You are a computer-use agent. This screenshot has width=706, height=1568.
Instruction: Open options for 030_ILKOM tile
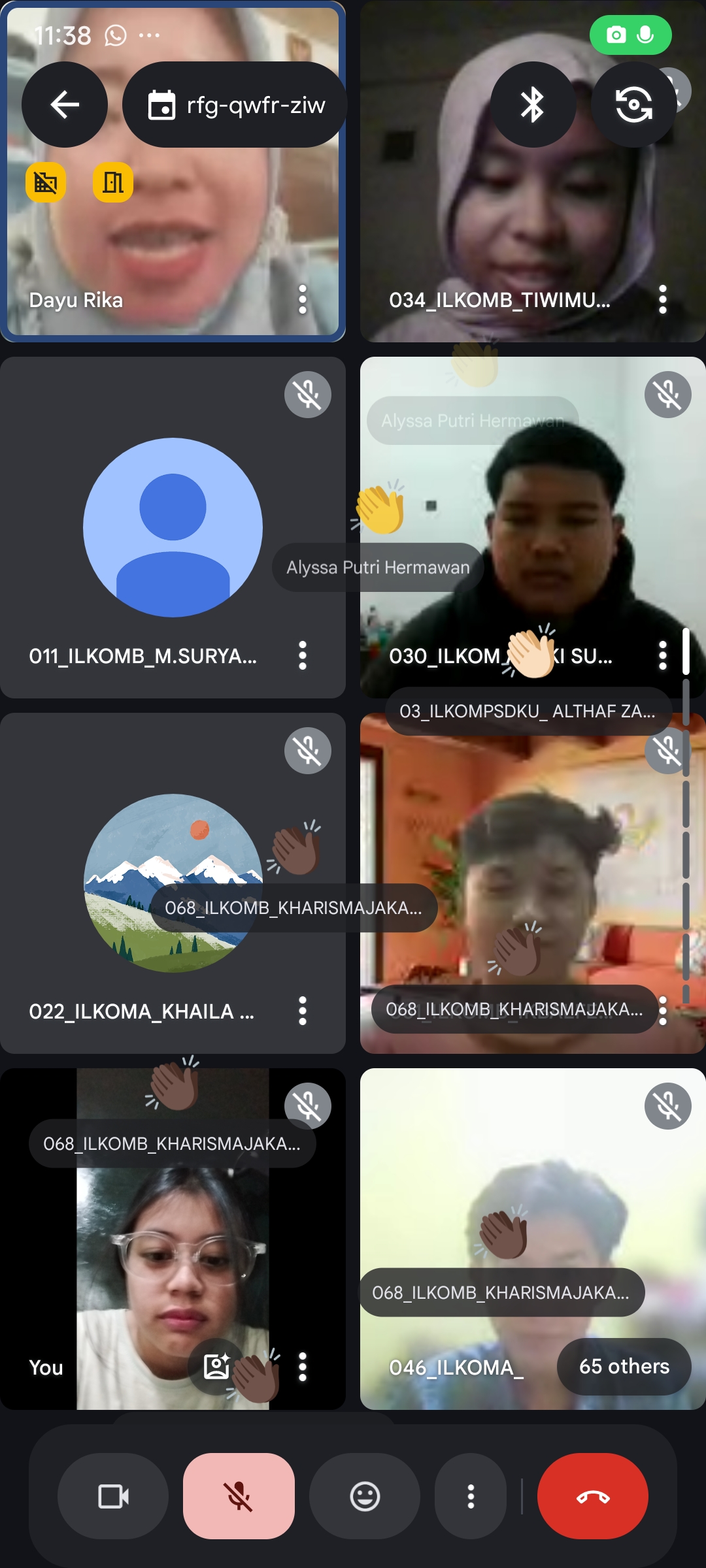(662, 655)
